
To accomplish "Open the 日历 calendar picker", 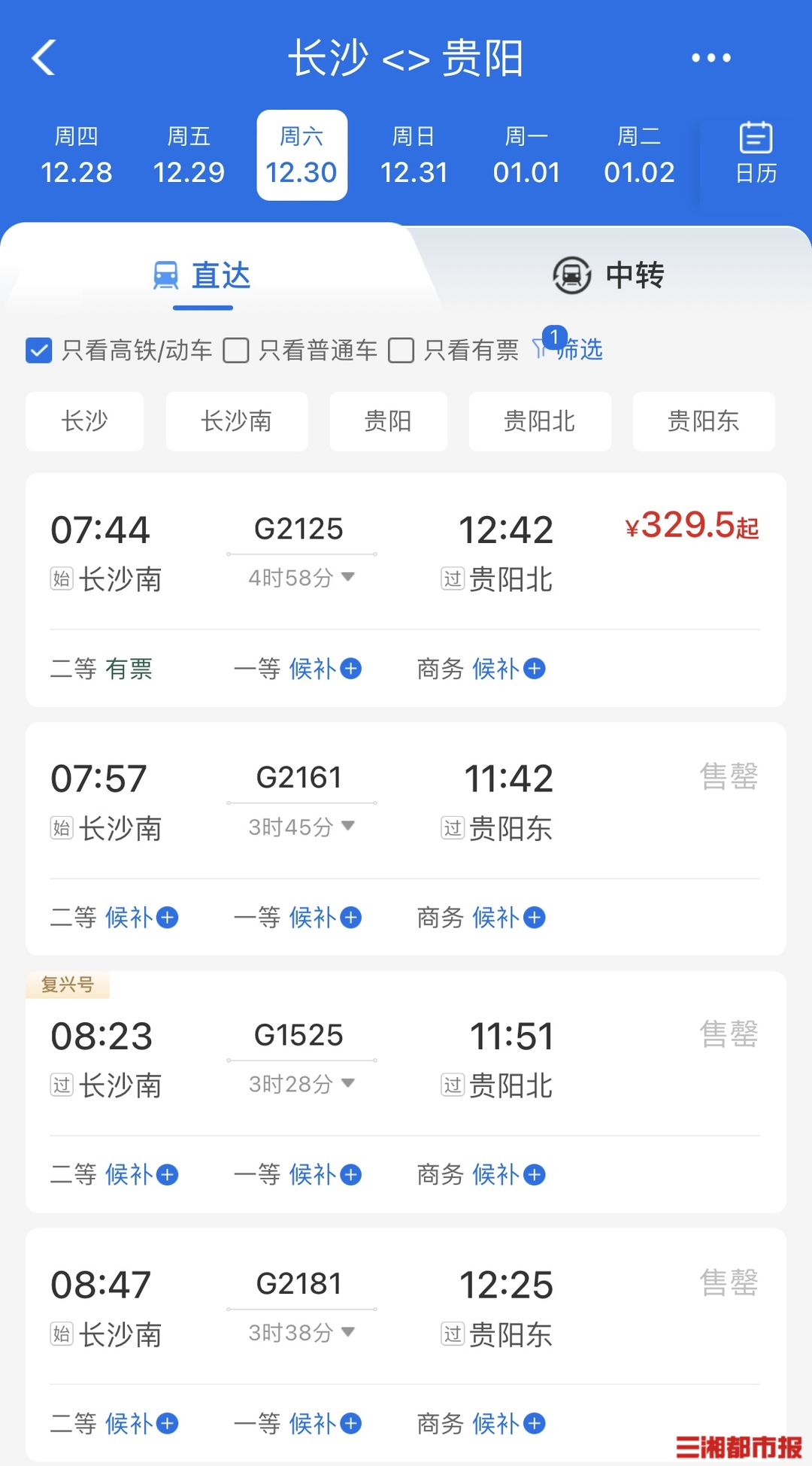I will [x=756, y=154].
